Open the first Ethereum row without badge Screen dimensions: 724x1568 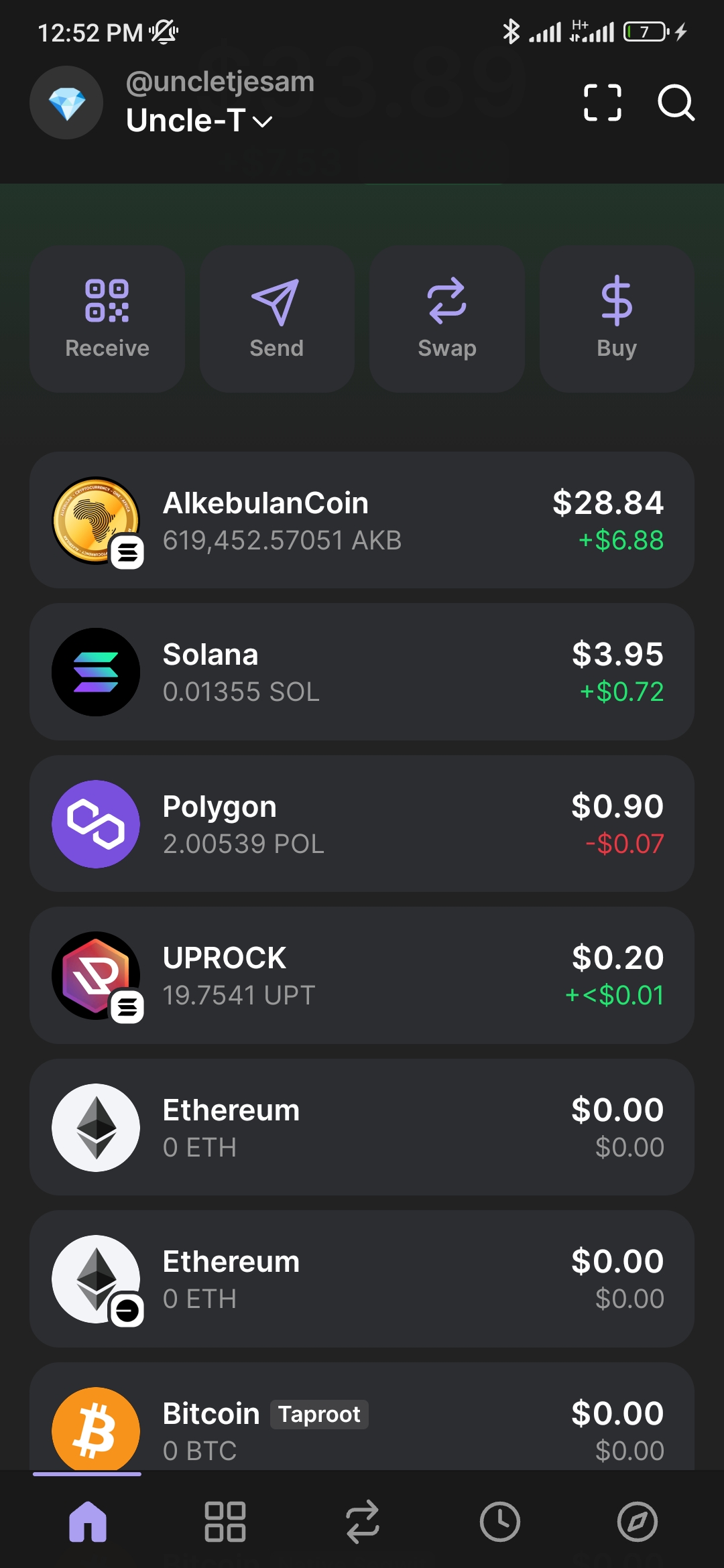362,1128
